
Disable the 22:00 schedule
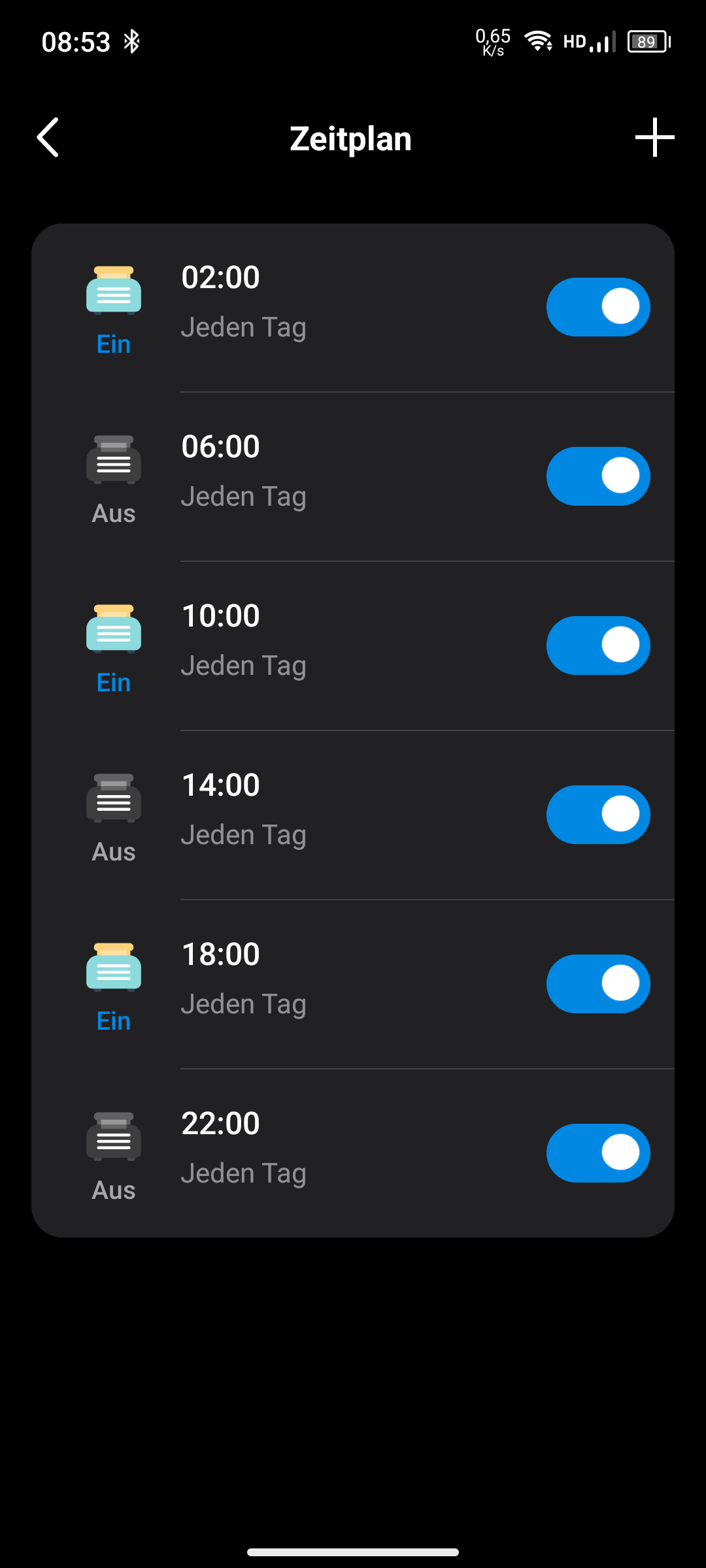597,1153
